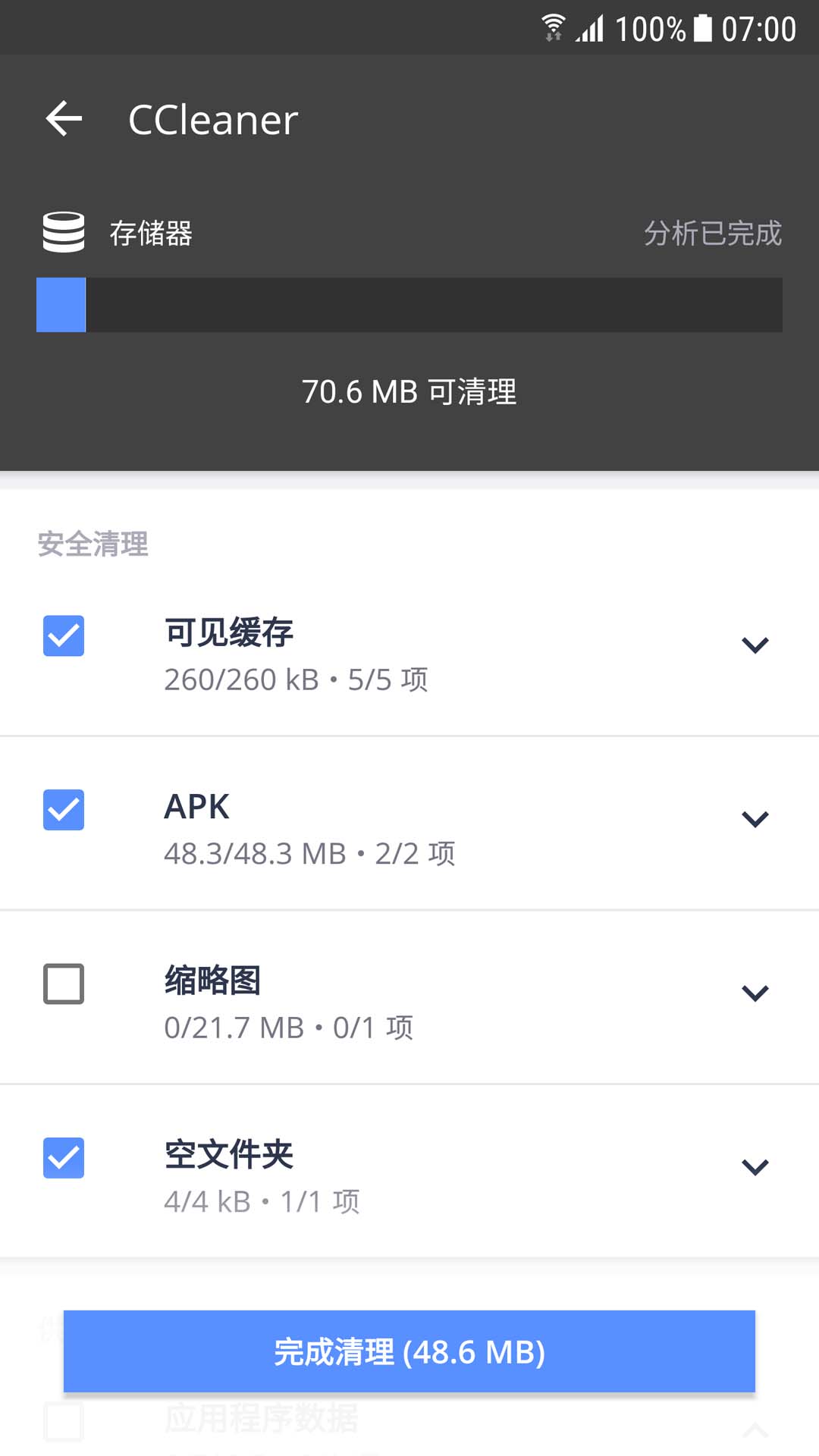The height and width of the screenshot is (1456, 819).
Task: Expand the 缩略图 section
Action: [x=755, y=994]
